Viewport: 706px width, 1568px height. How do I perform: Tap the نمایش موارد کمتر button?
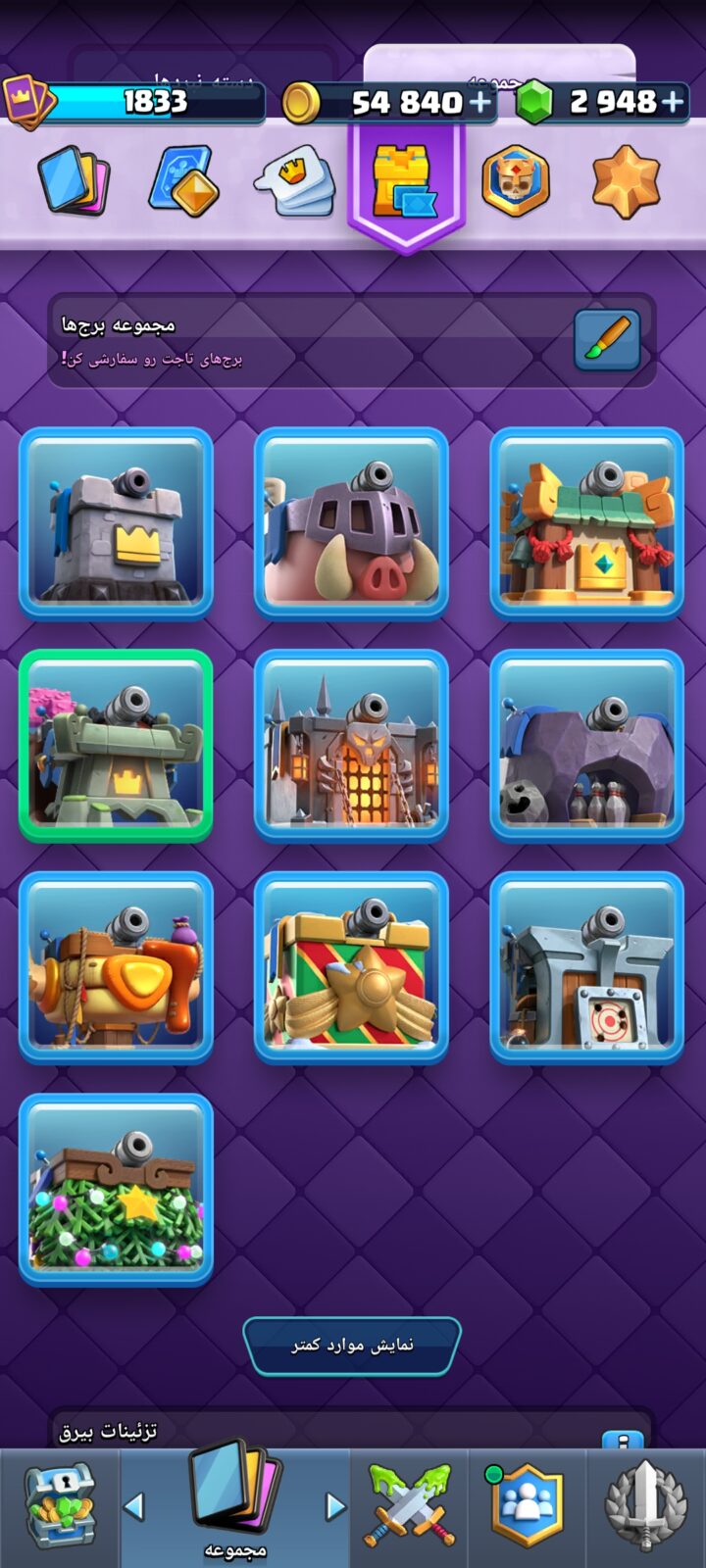352,1346
